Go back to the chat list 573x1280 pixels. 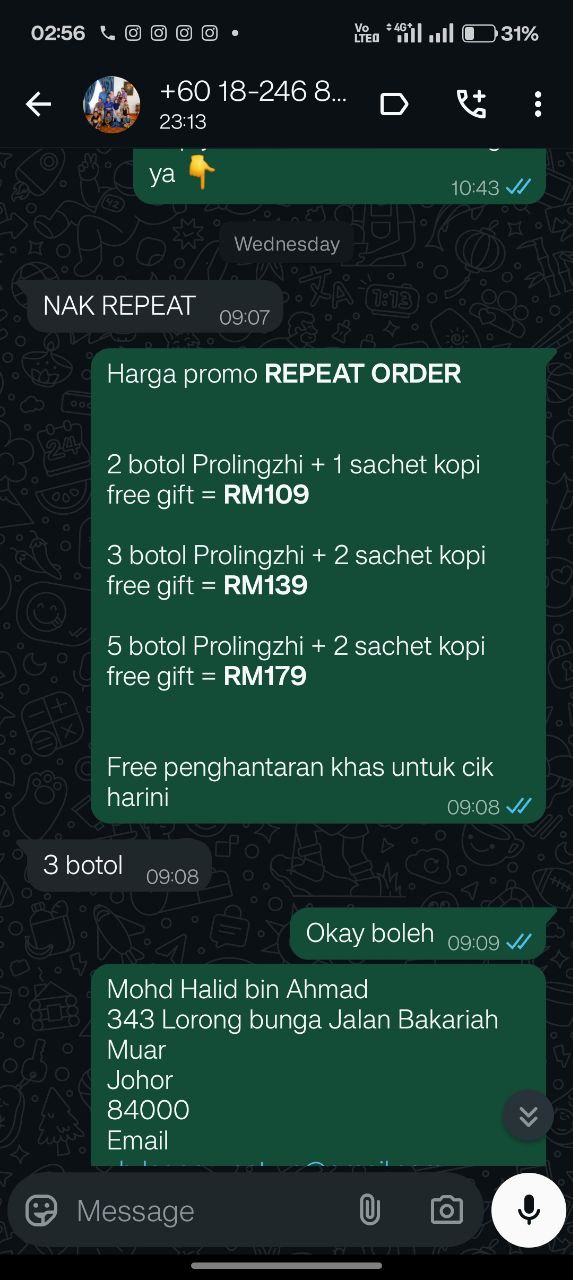pyautogui.click(x=38, y=104)
